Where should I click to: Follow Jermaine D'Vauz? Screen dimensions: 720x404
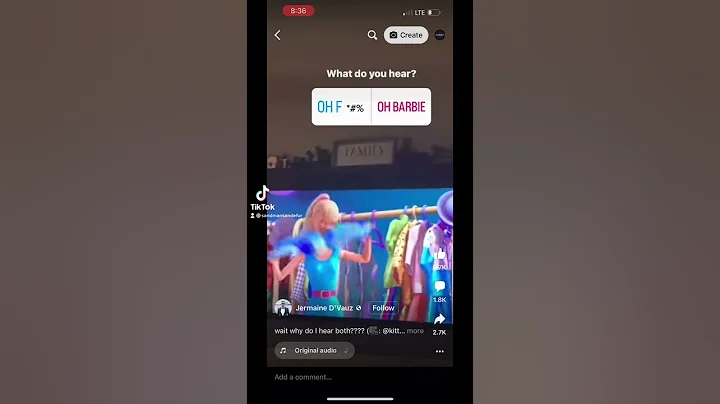[x=383, y=308]
